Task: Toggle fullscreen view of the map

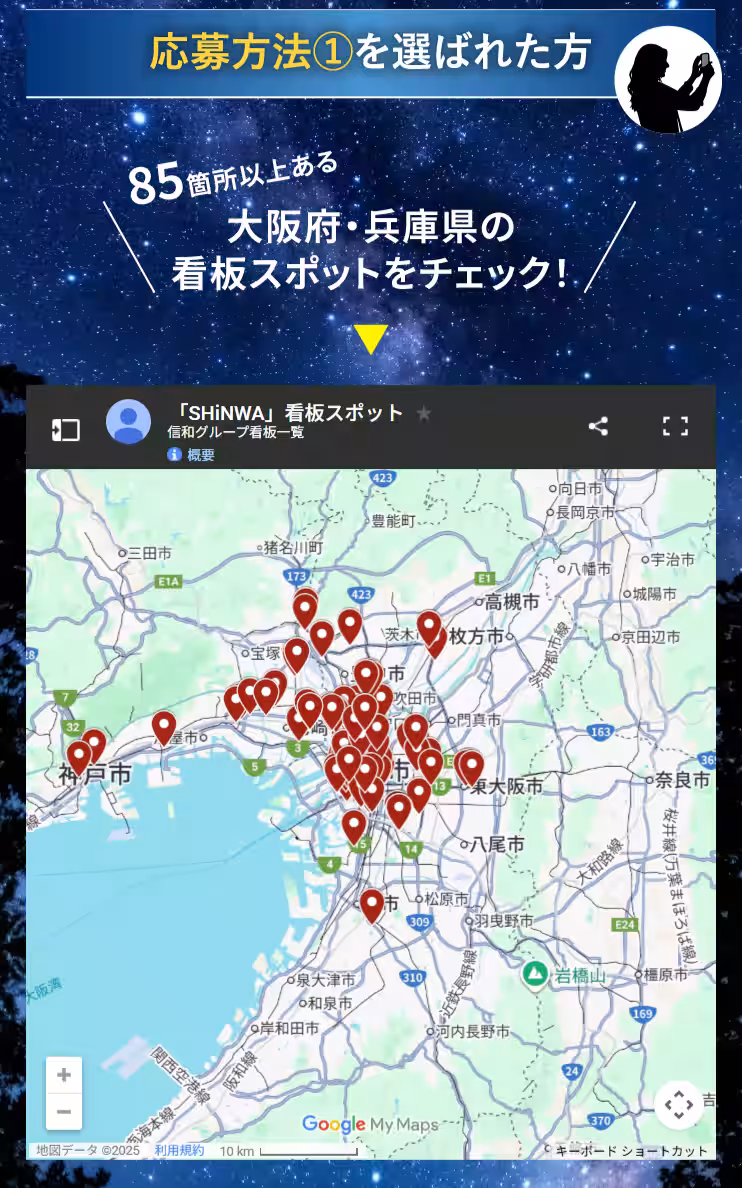Action: (675, 426)
